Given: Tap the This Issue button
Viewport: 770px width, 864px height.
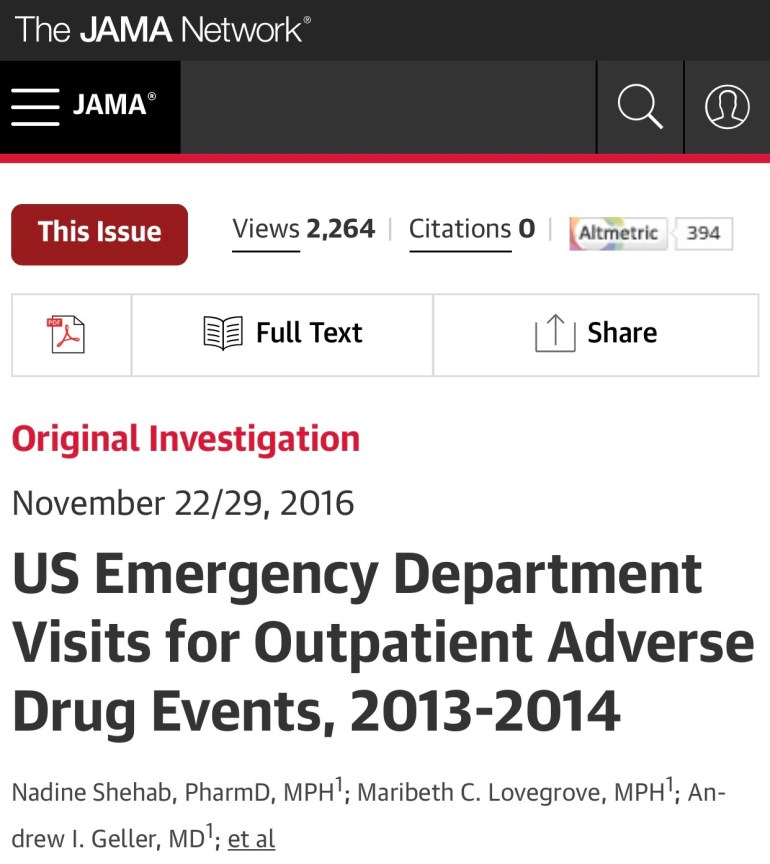Looking at the screenshot, I should point(99,234).
